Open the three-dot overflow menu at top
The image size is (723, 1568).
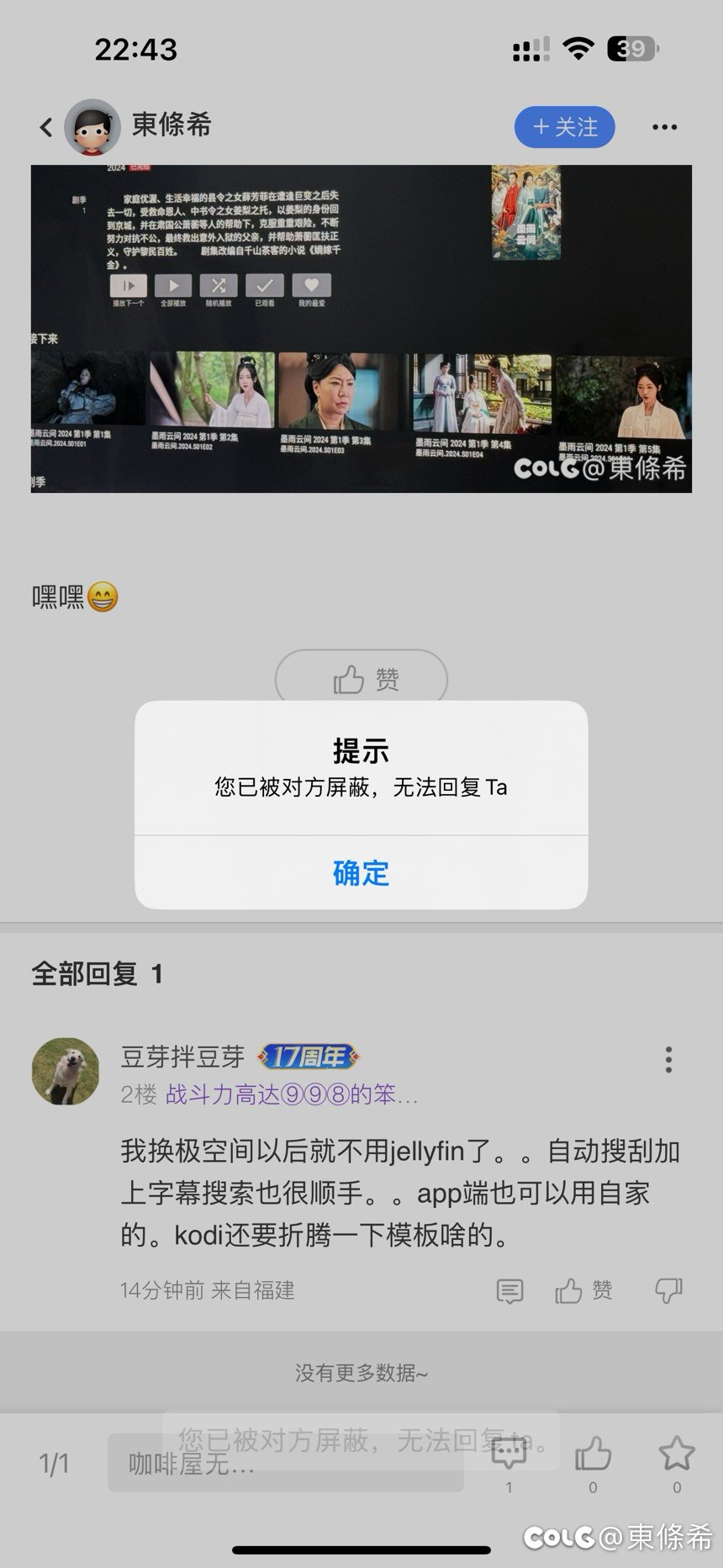tap(664, 128)
